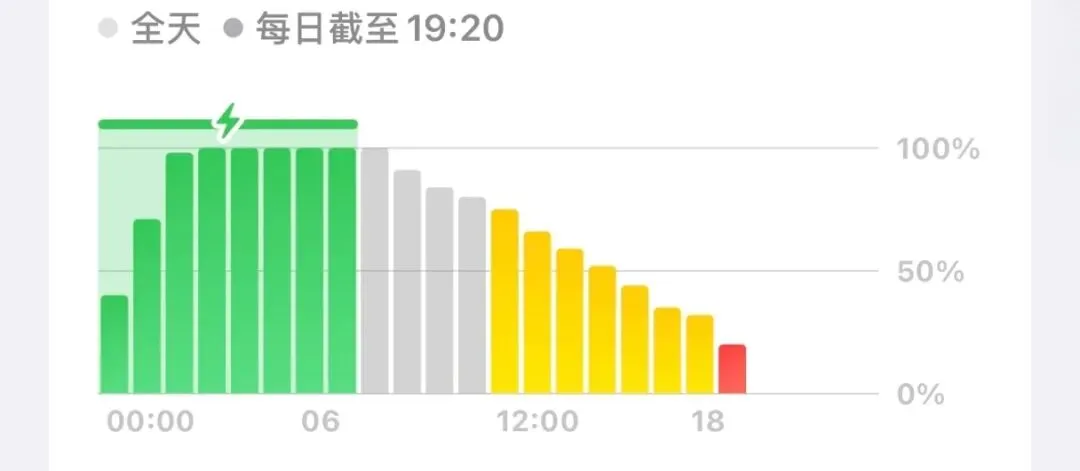Select the red low-battery bar in chart
Screen dimensions: 1080x471
731,369
